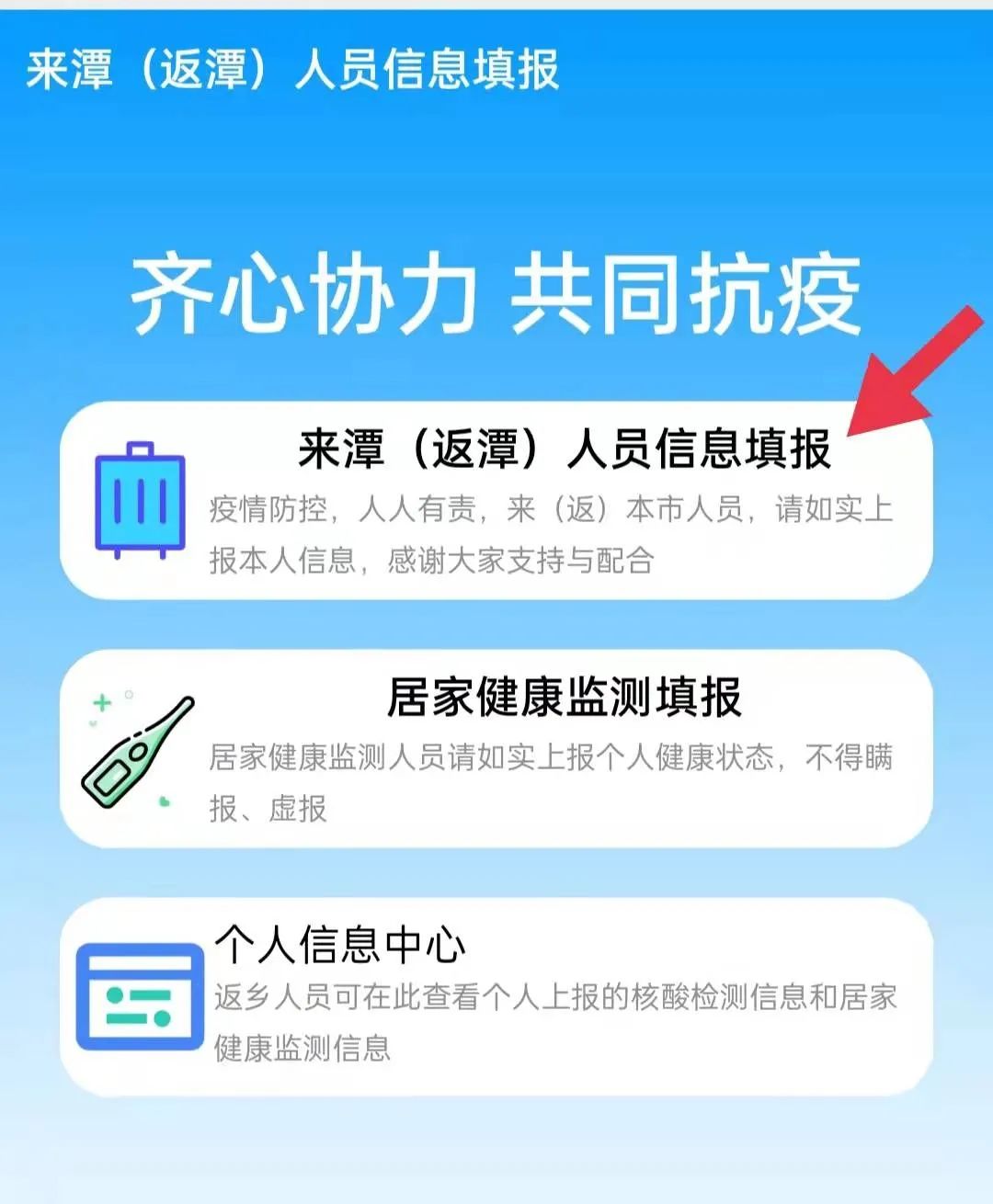Tap the title 来潭（返潭）人员信息填报 on the card

coord(567,450)
